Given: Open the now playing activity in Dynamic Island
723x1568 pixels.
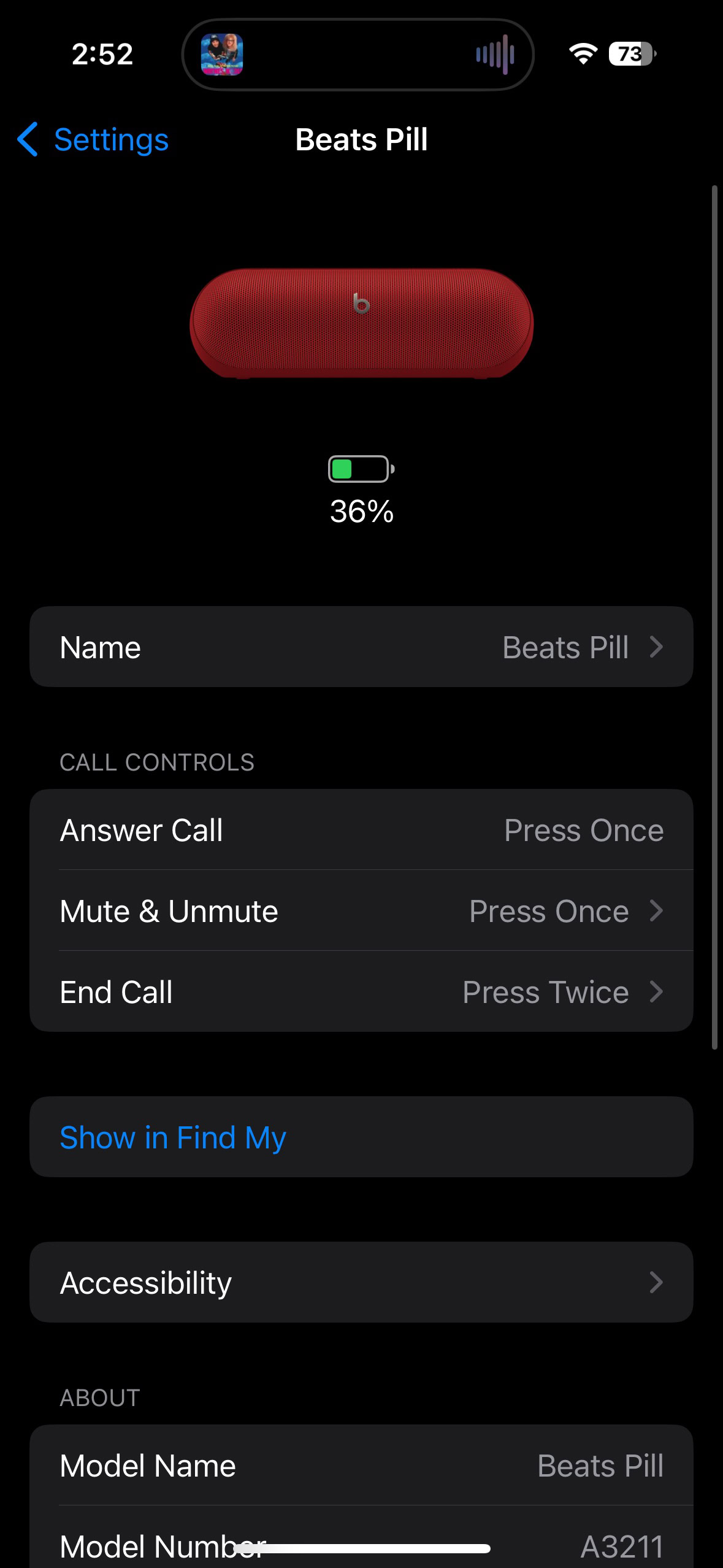Looking at the screenshot, I should (x=358, y=55).
